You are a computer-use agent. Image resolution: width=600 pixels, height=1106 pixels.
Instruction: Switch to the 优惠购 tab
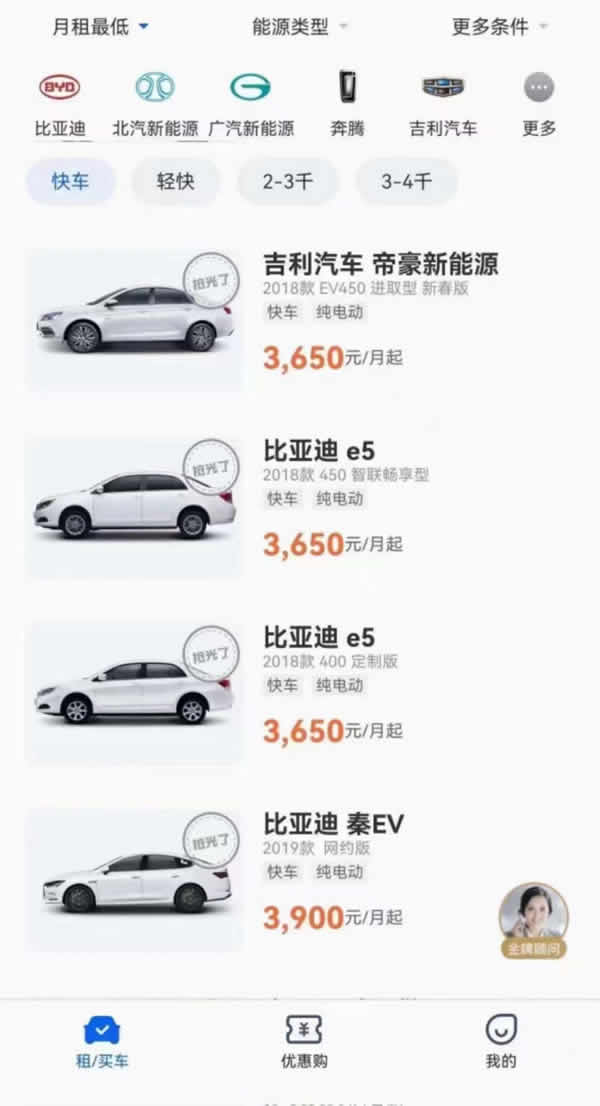(304, 1042)
